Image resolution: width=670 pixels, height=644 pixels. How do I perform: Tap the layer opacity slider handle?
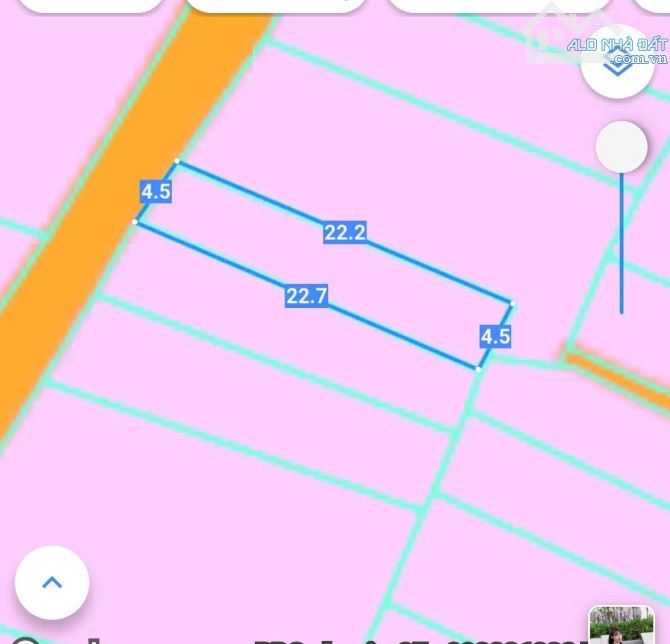click(x=621, y=148)
